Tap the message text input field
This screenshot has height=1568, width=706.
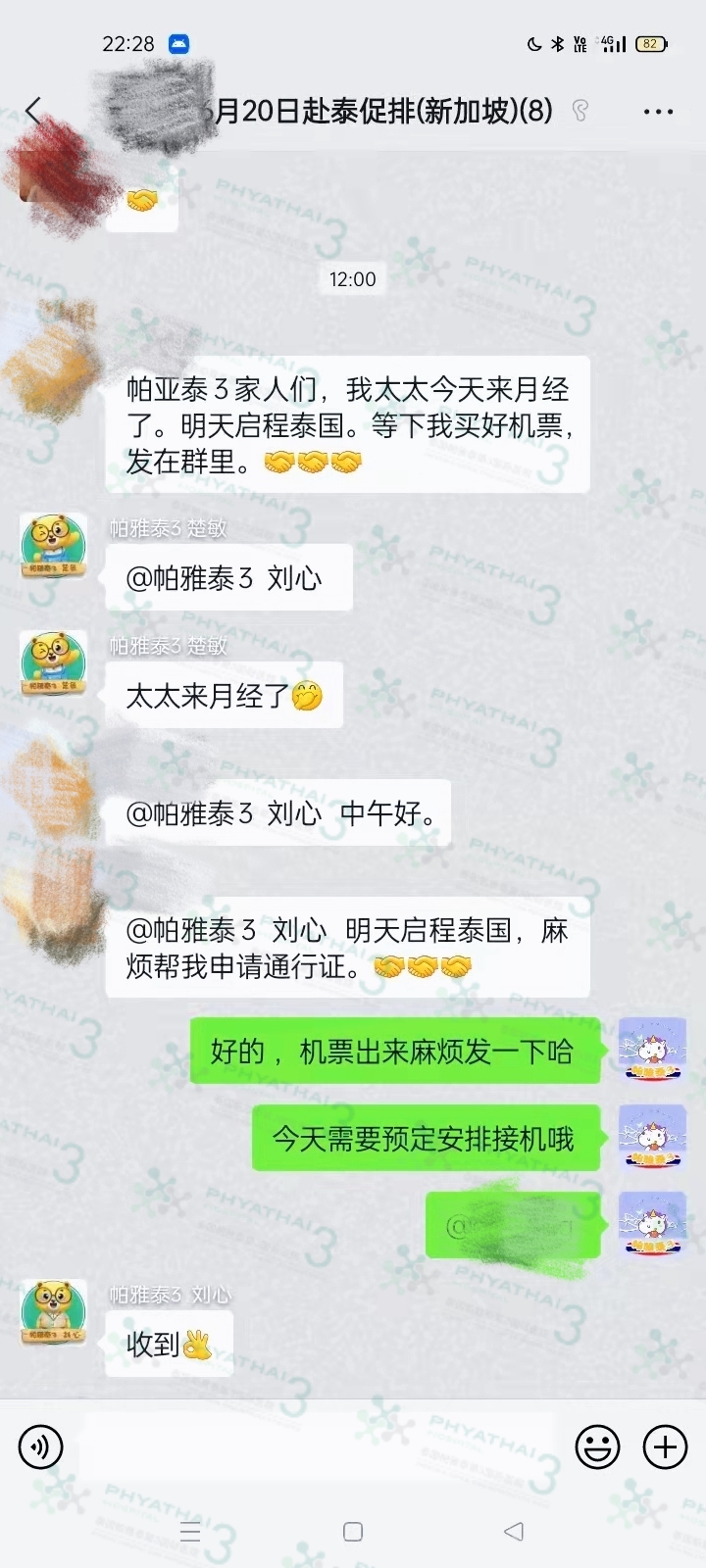coord(319,1446)
